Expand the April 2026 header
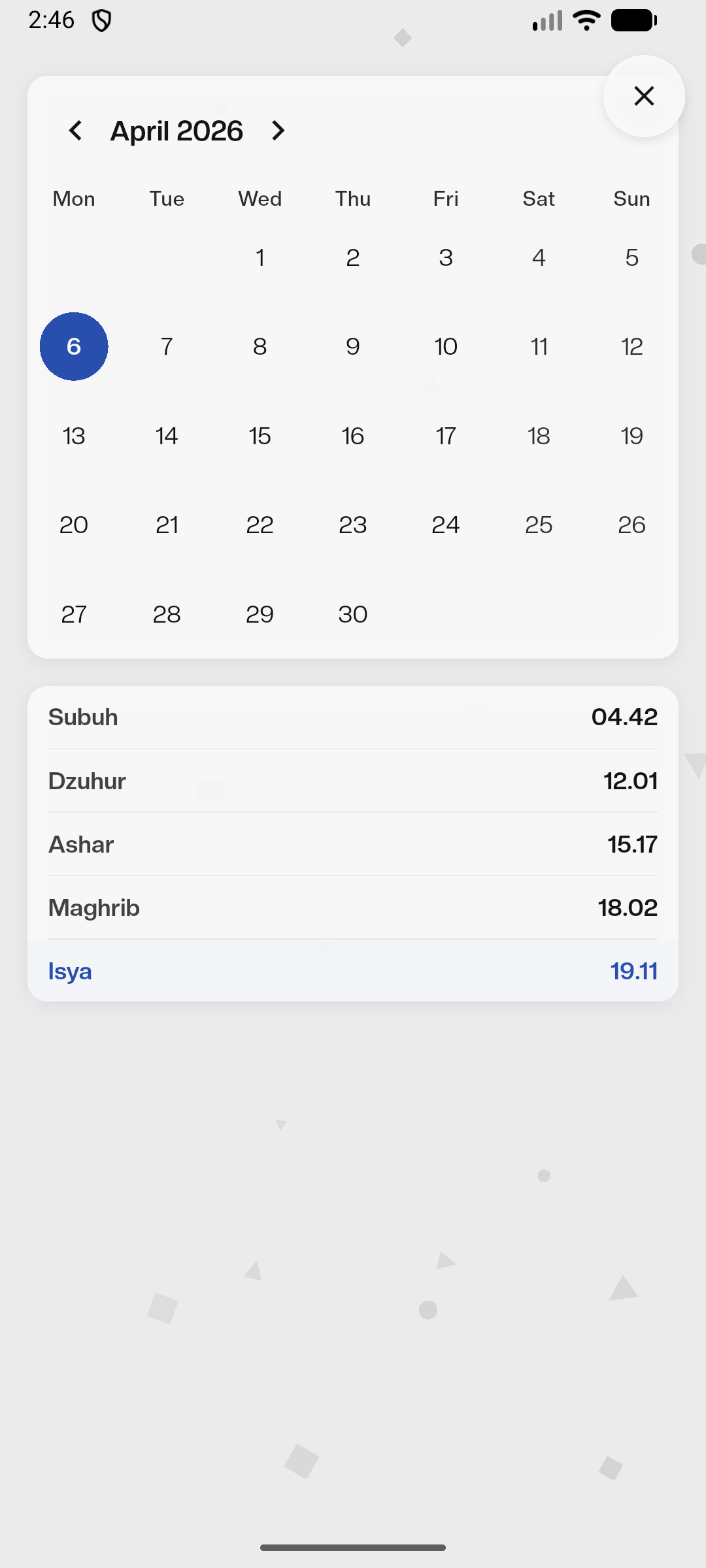 tap(176, 131)
